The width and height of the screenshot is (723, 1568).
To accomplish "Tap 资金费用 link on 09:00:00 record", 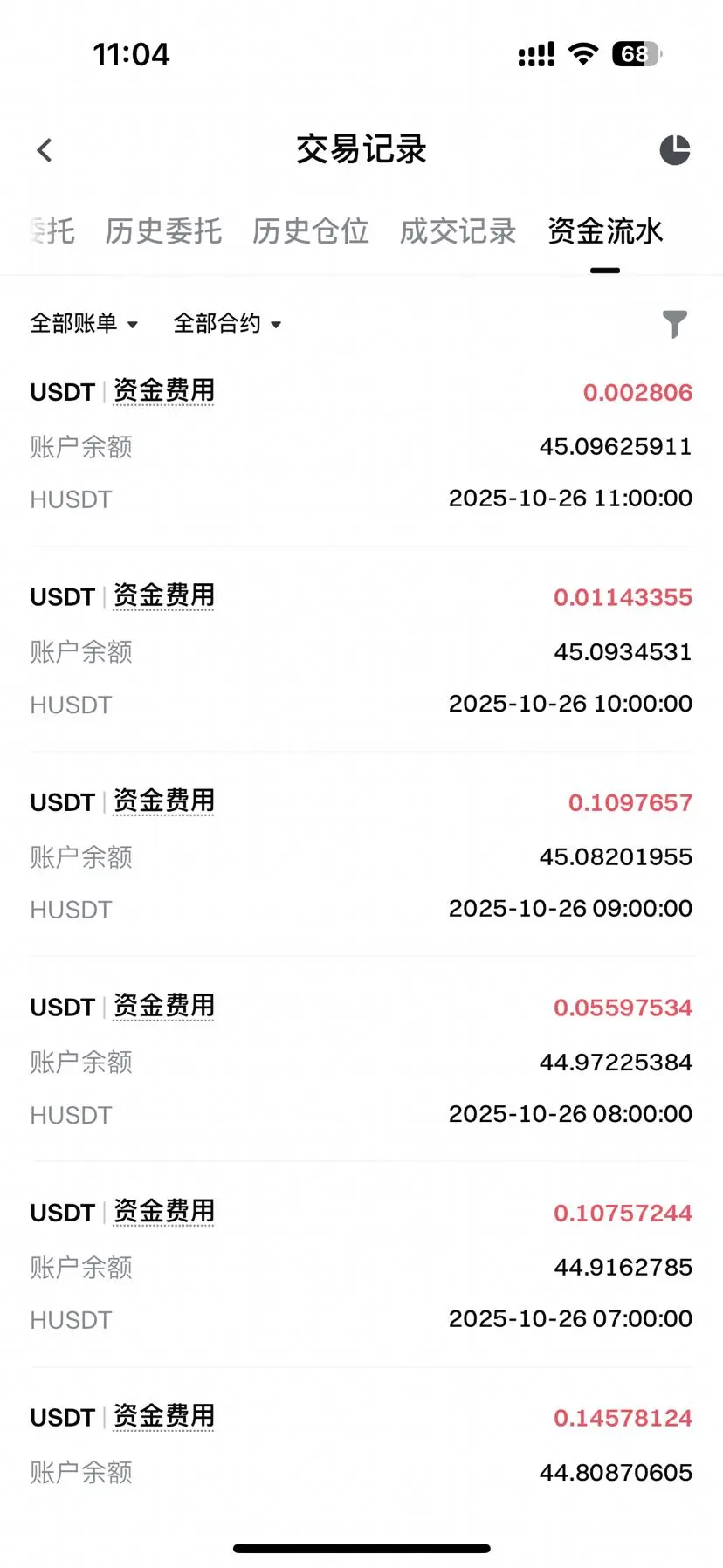I will (x=164, y=801).
